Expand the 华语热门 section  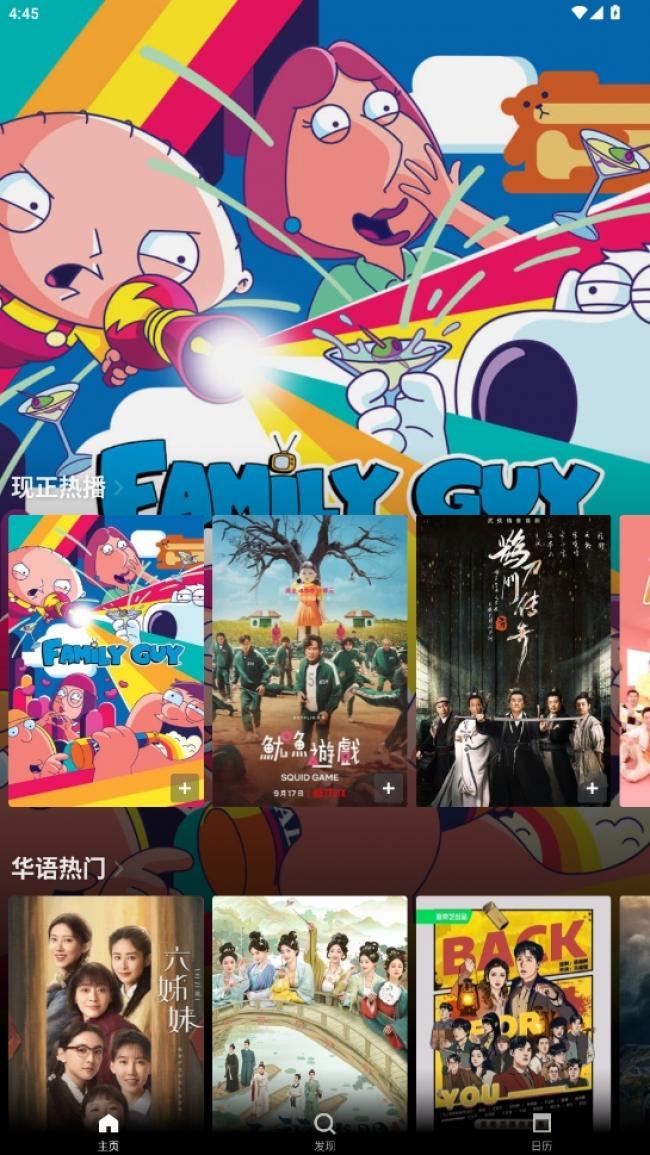(66, 868)
